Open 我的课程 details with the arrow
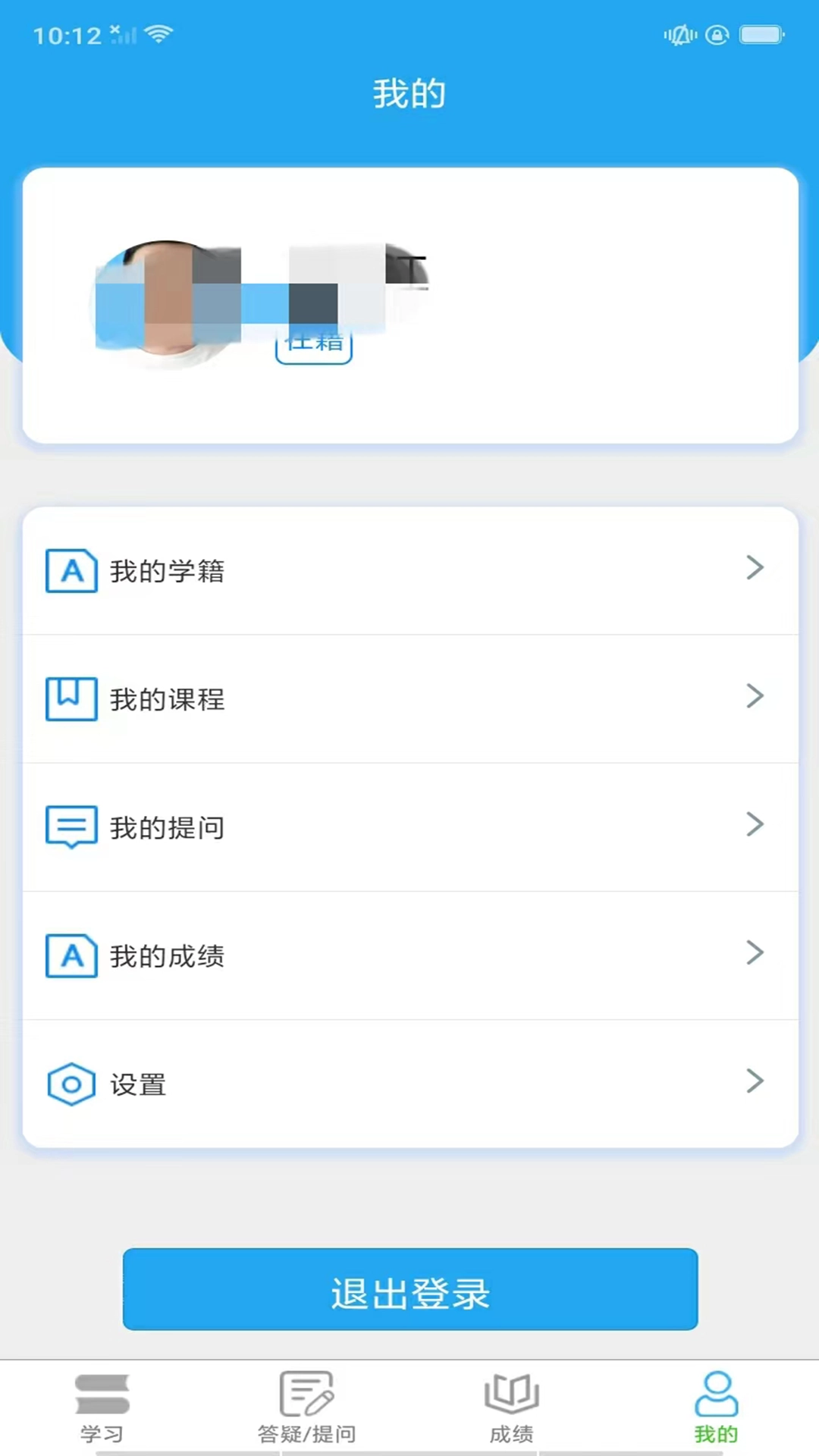Viewport: 819px width, 1456px height. click(x=755, y=695)
